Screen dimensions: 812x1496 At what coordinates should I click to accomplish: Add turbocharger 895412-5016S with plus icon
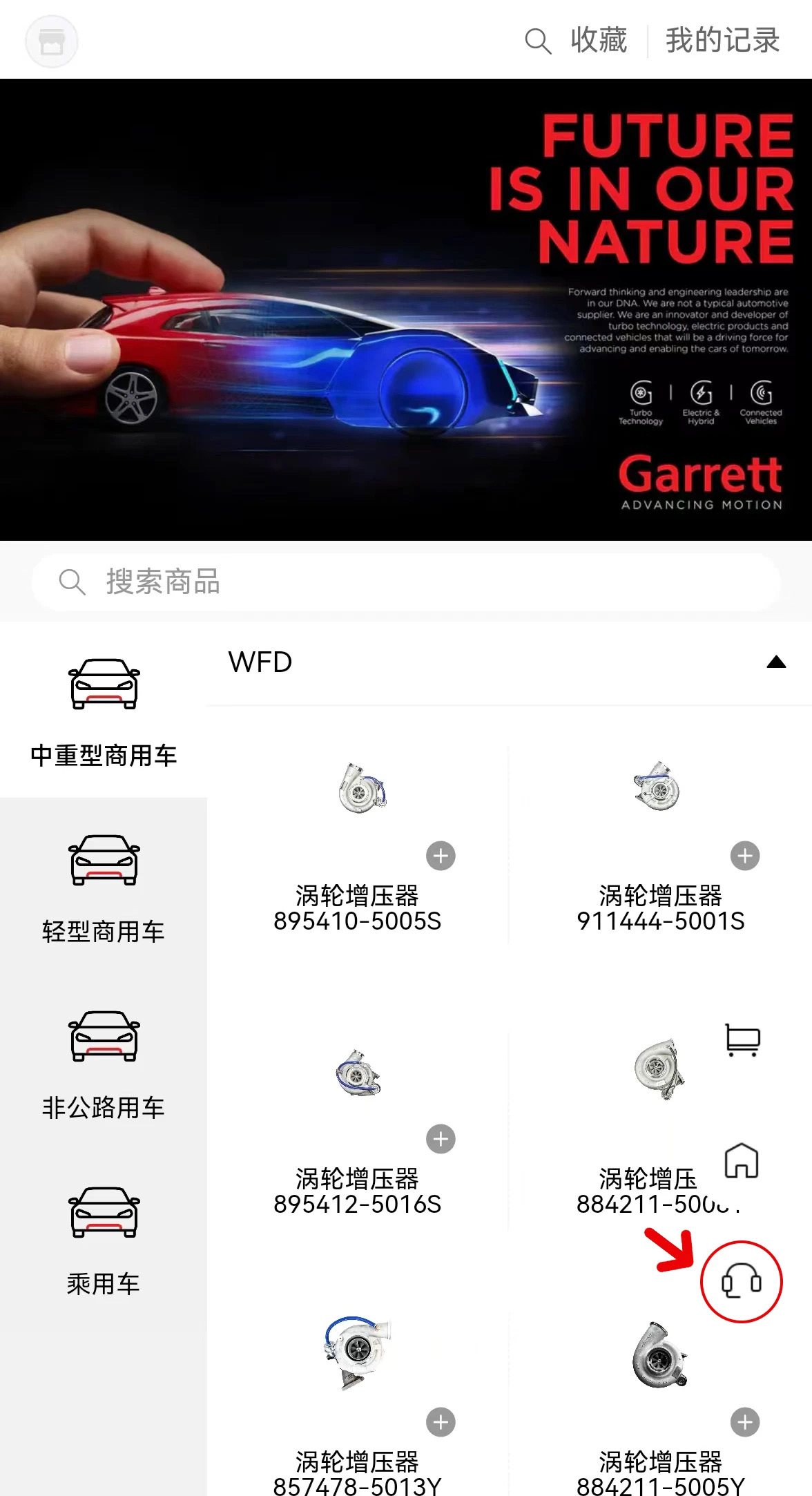point(441,1139)
